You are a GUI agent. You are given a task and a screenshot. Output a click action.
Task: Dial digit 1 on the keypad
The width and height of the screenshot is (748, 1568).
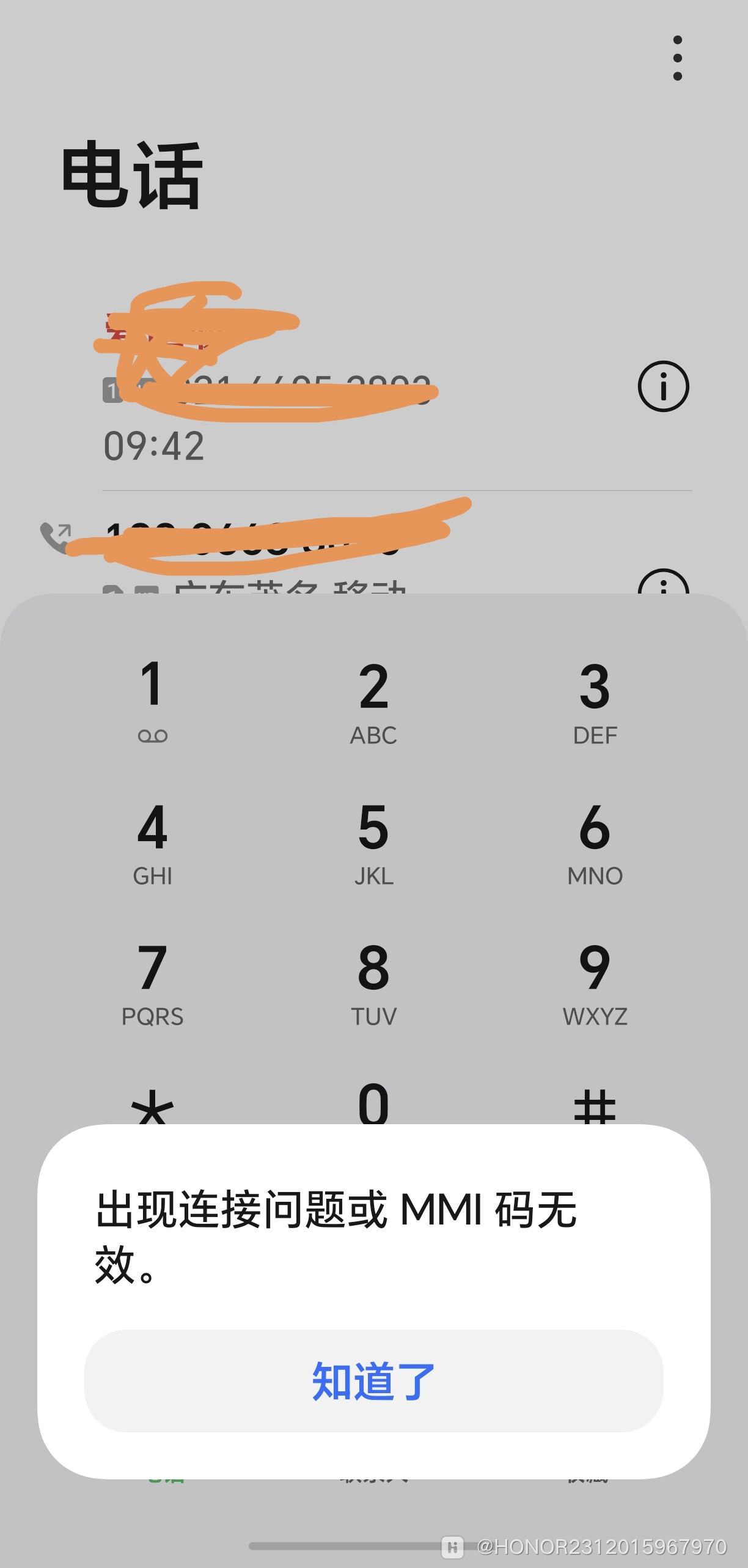(152, 700)
